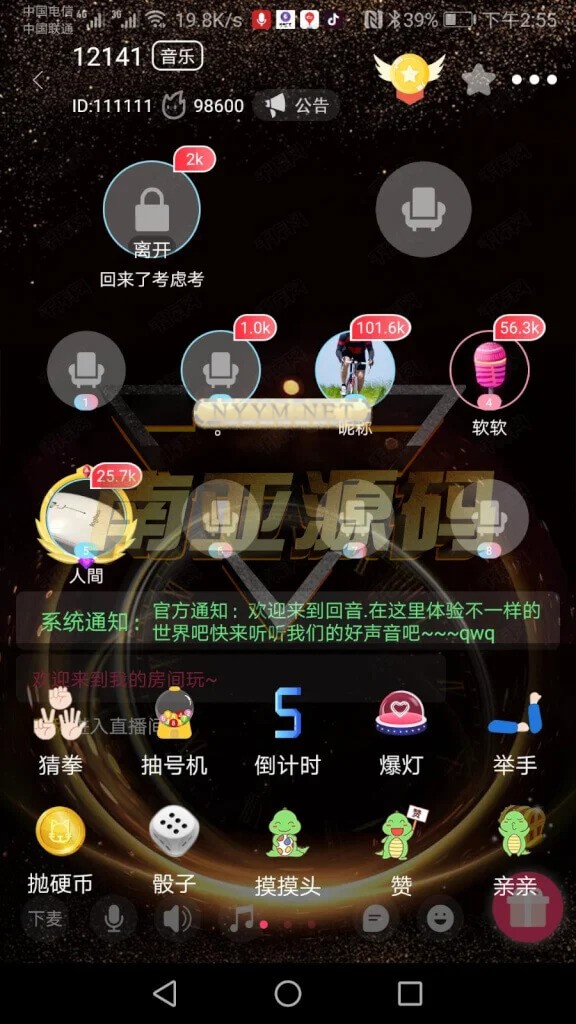Roll the 骰子 dice
Viewport: 576px width, 1024px height.
click(174, 851)
